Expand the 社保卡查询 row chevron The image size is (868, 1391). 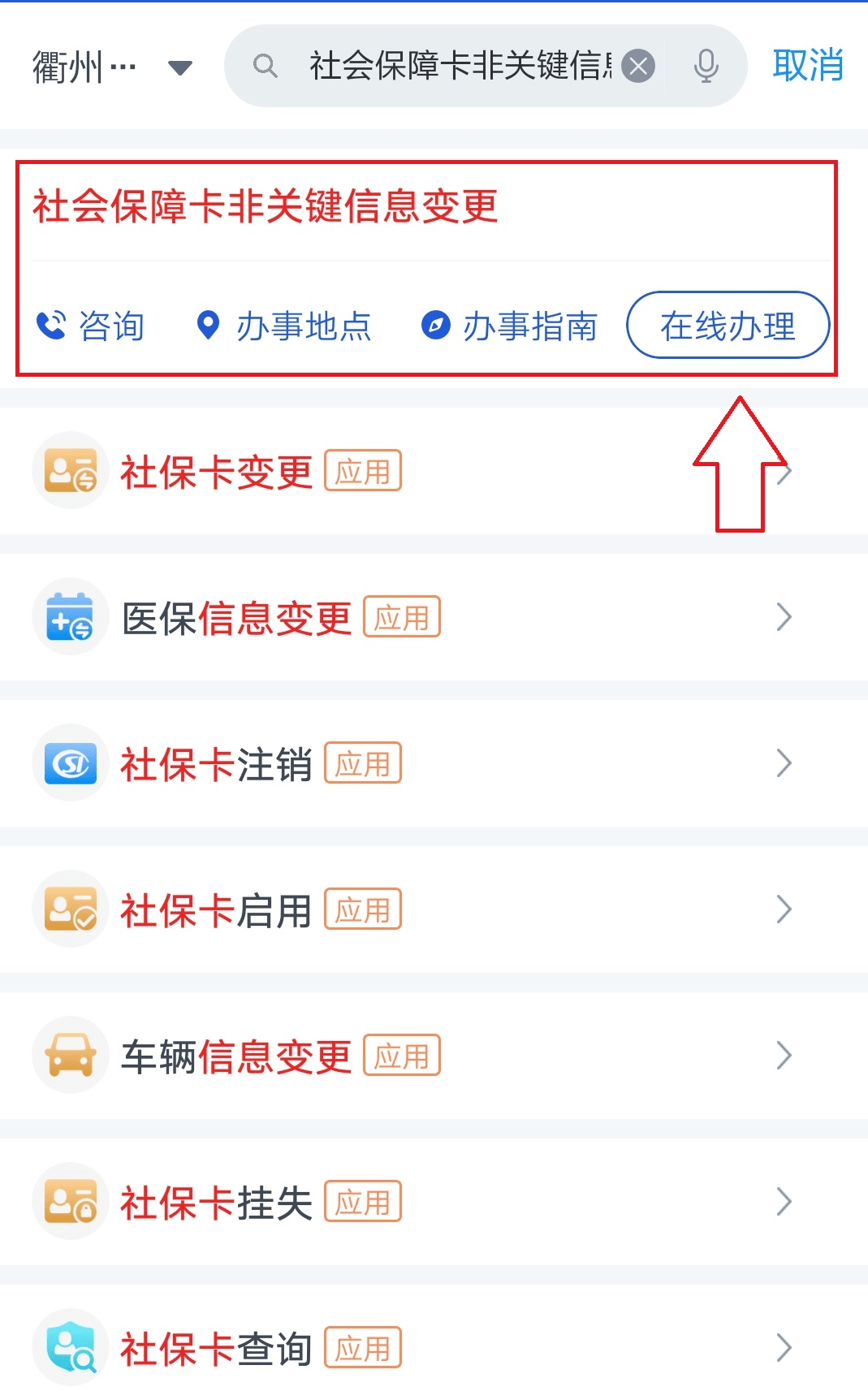pos(784,1347)
